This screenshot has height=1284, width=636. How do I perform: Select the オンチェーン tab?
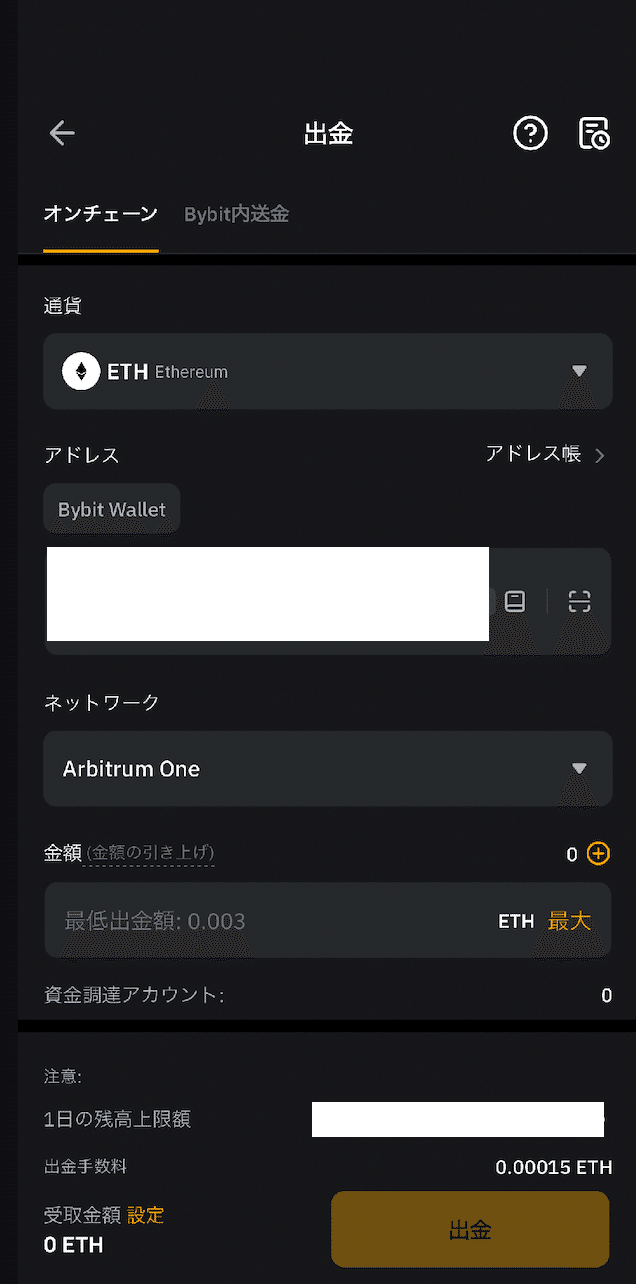pos(100,214)
